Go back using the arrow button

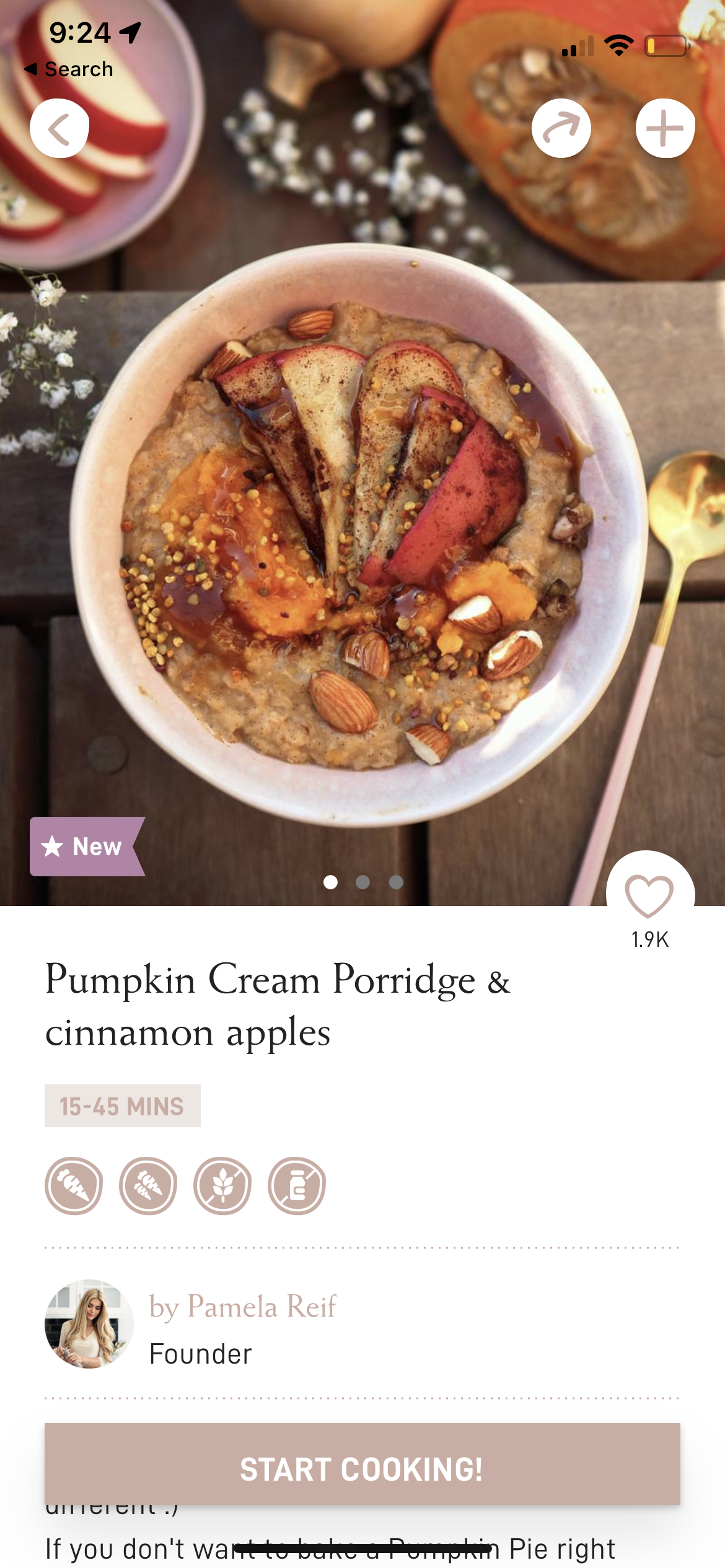coord(59,129)
